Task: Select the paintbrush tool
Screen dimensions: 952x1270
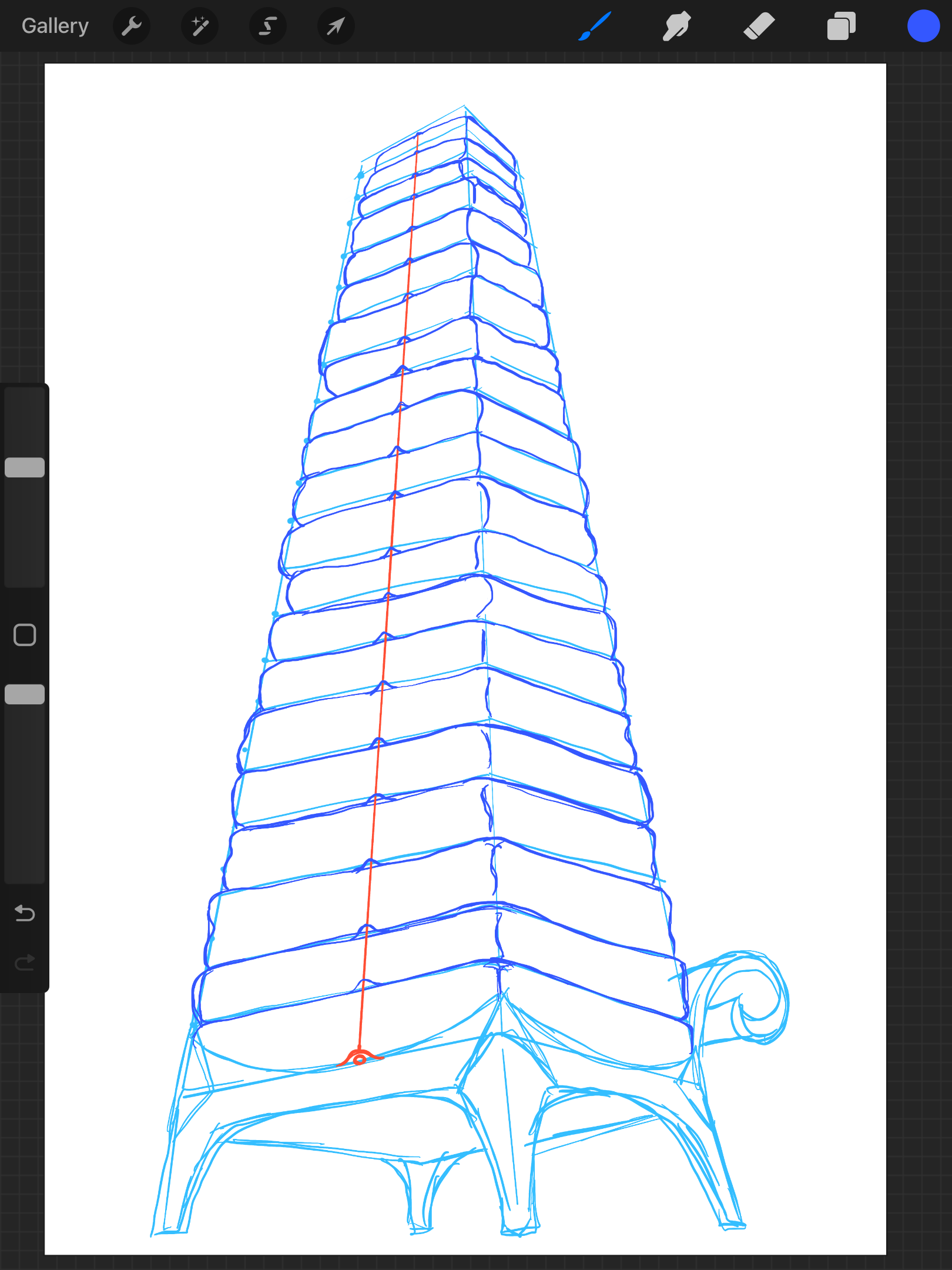Action: pyautogui.click(x=595, y=26)
